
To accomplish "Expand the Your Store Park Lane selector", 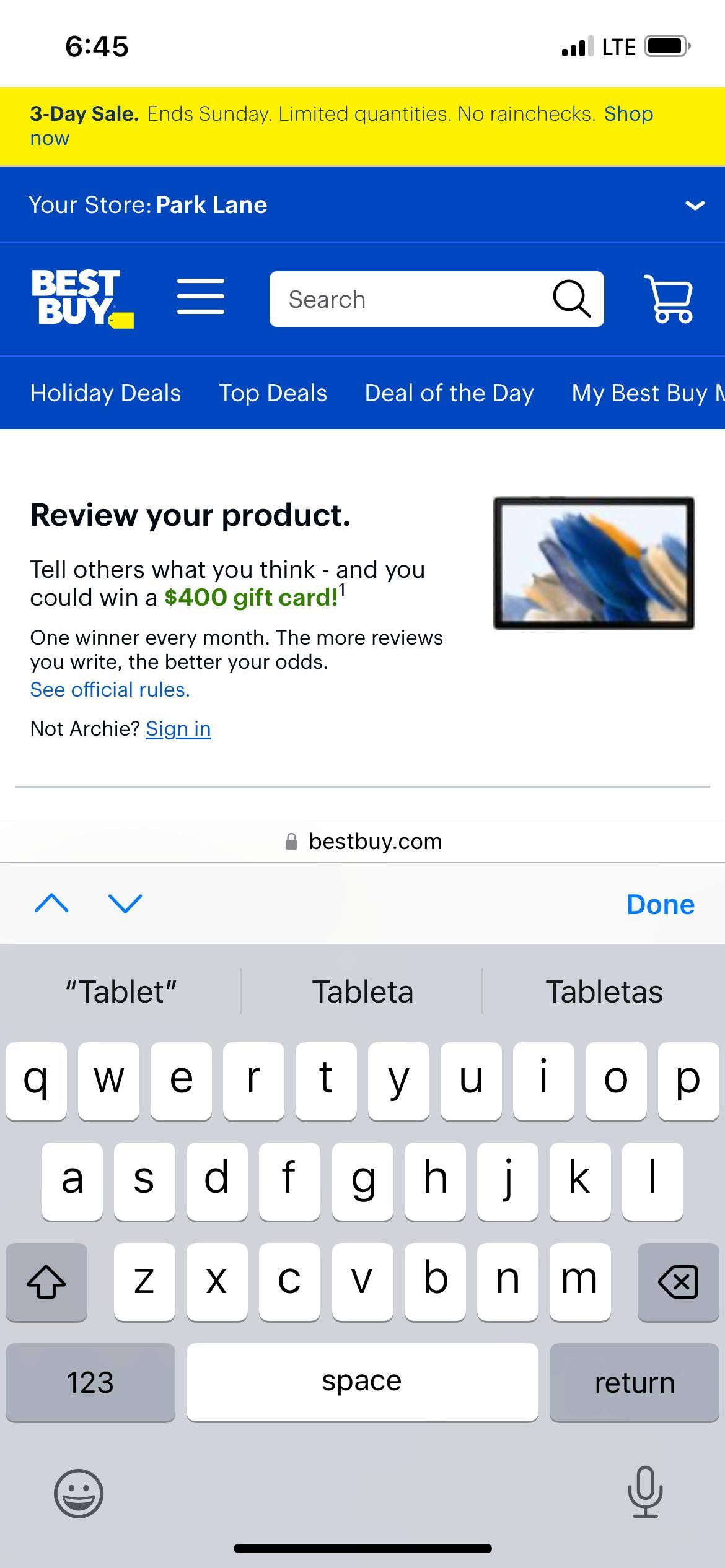I will [695, 204].
